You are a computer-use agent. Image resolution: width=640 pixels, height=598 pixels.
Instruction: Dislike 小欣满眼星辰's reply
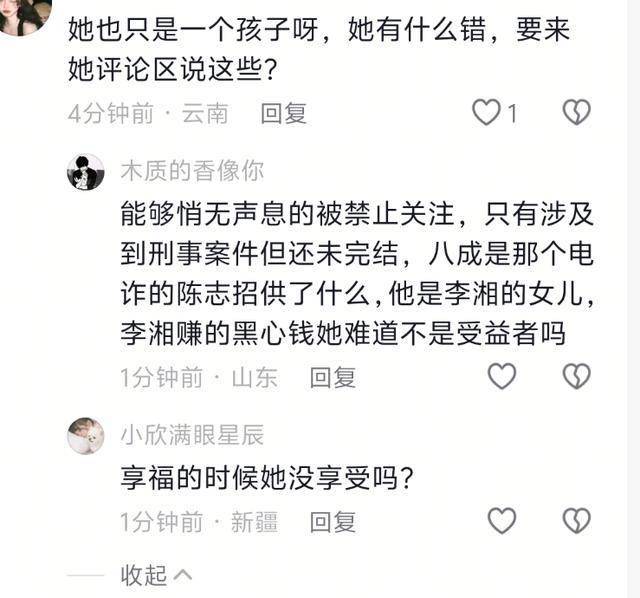(x=576, y=521)
